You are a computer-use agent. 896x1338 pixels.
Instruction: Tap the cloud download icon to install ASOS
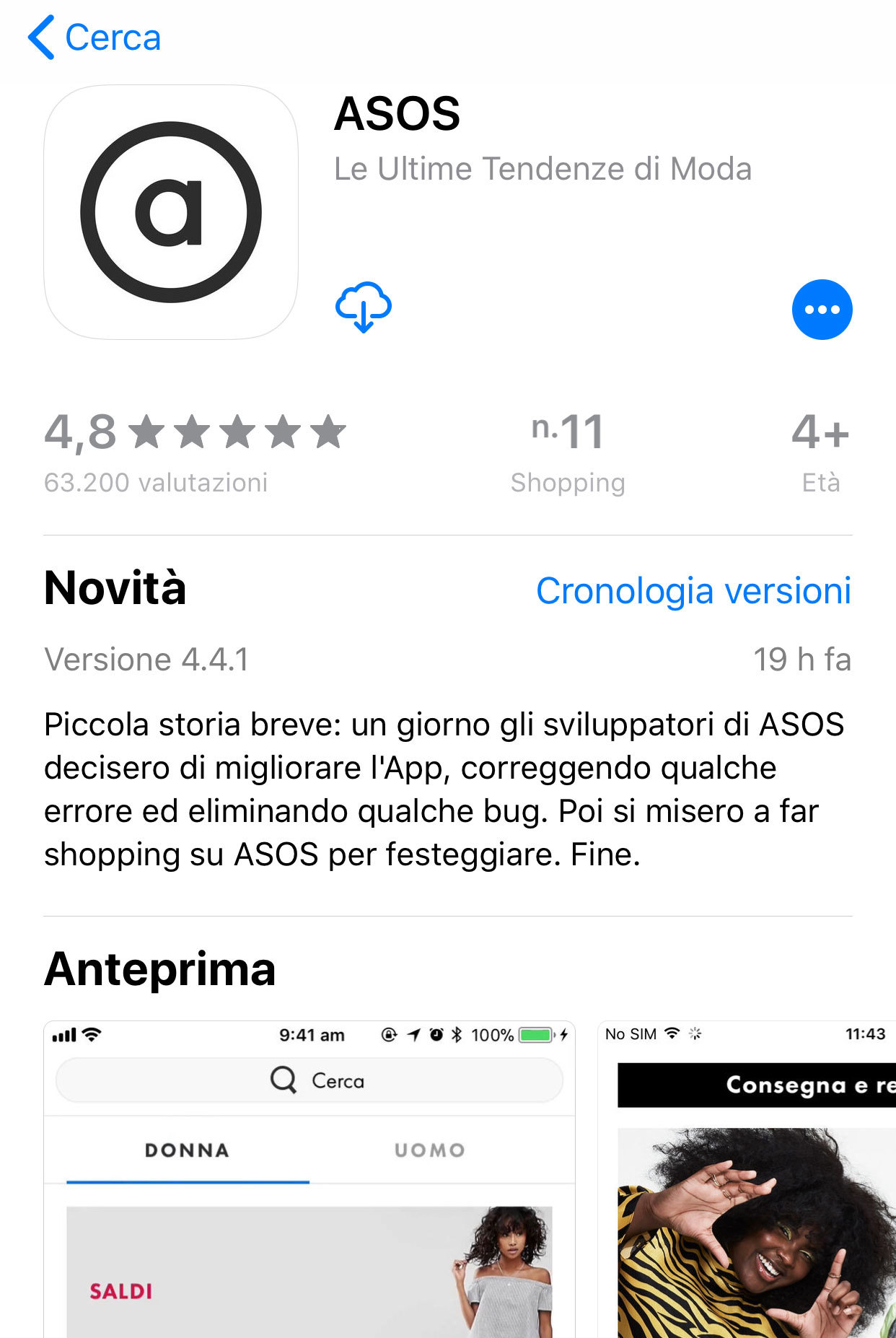tap(363, 308)
